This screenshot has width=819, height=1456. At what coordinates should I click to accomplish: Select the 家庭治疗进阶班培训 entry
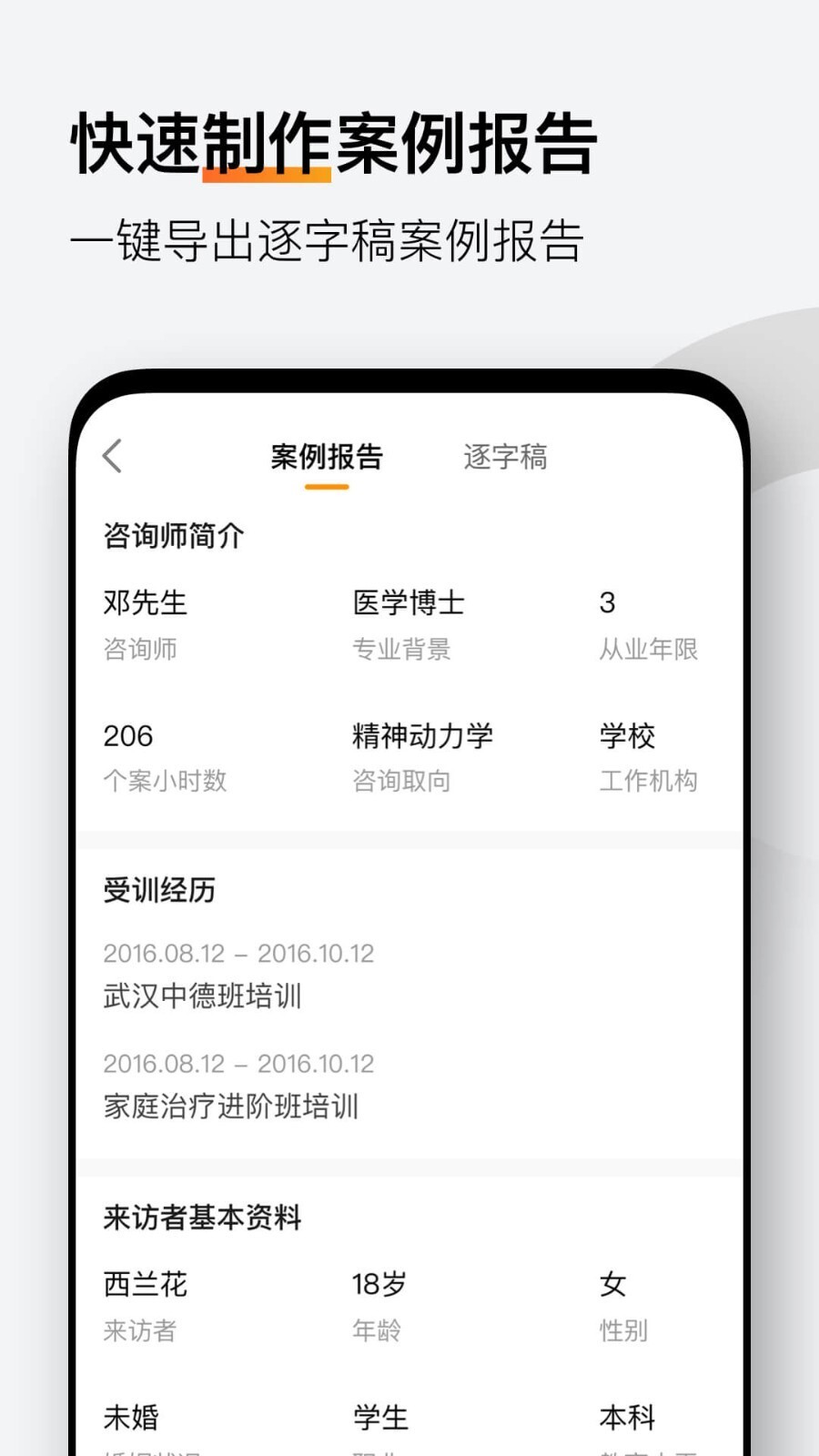(232, 1107)
